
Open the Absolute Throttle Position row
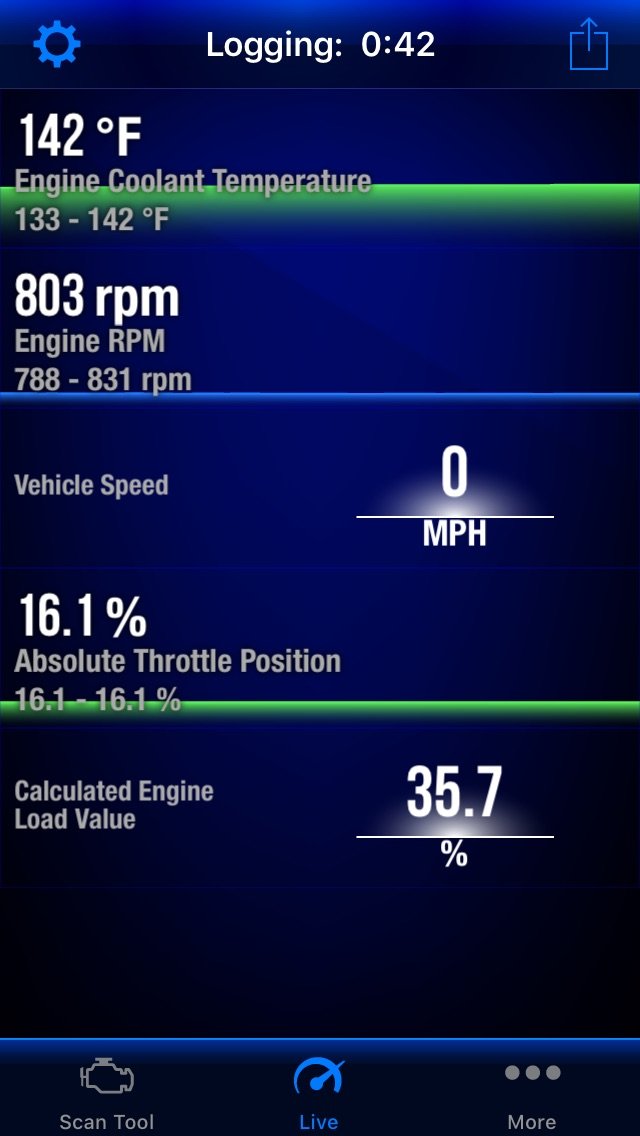[x=320, y=647]
